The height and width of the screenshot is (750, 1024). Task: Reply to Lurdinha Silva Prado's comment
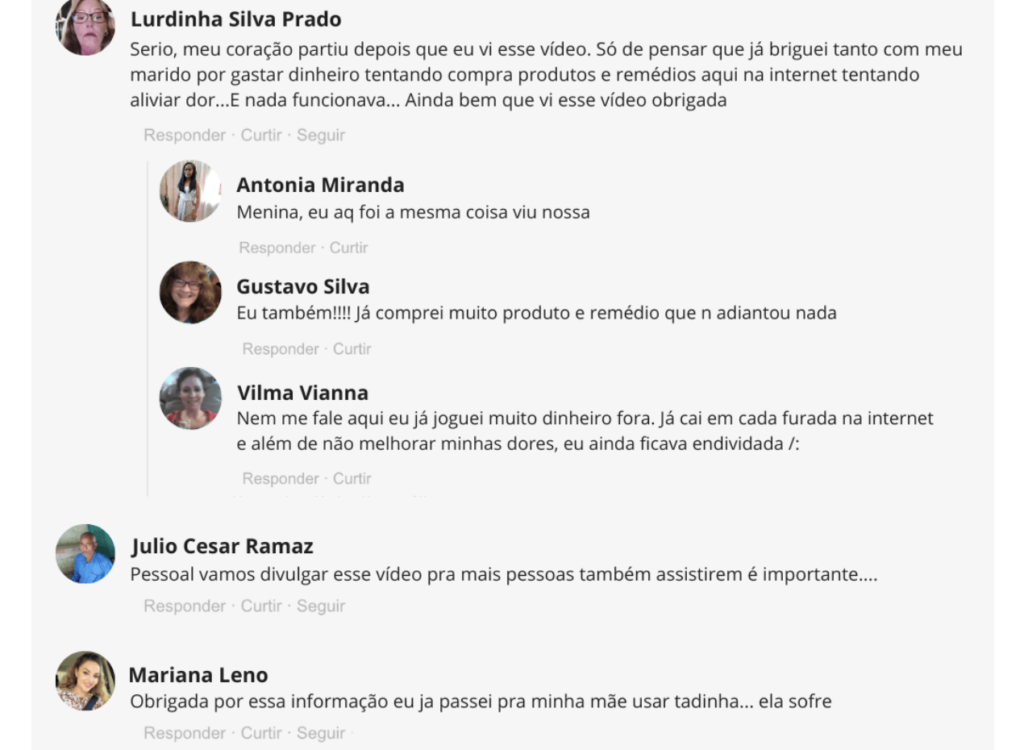click(184, 135)
